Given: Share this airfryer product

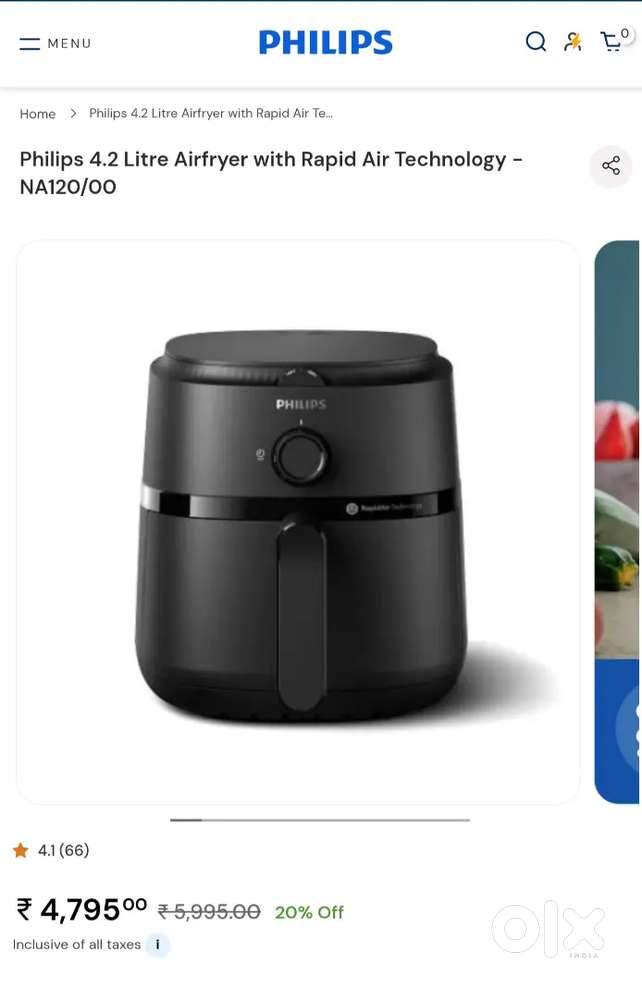Looking at the screenshot, I should coord(611,166).
